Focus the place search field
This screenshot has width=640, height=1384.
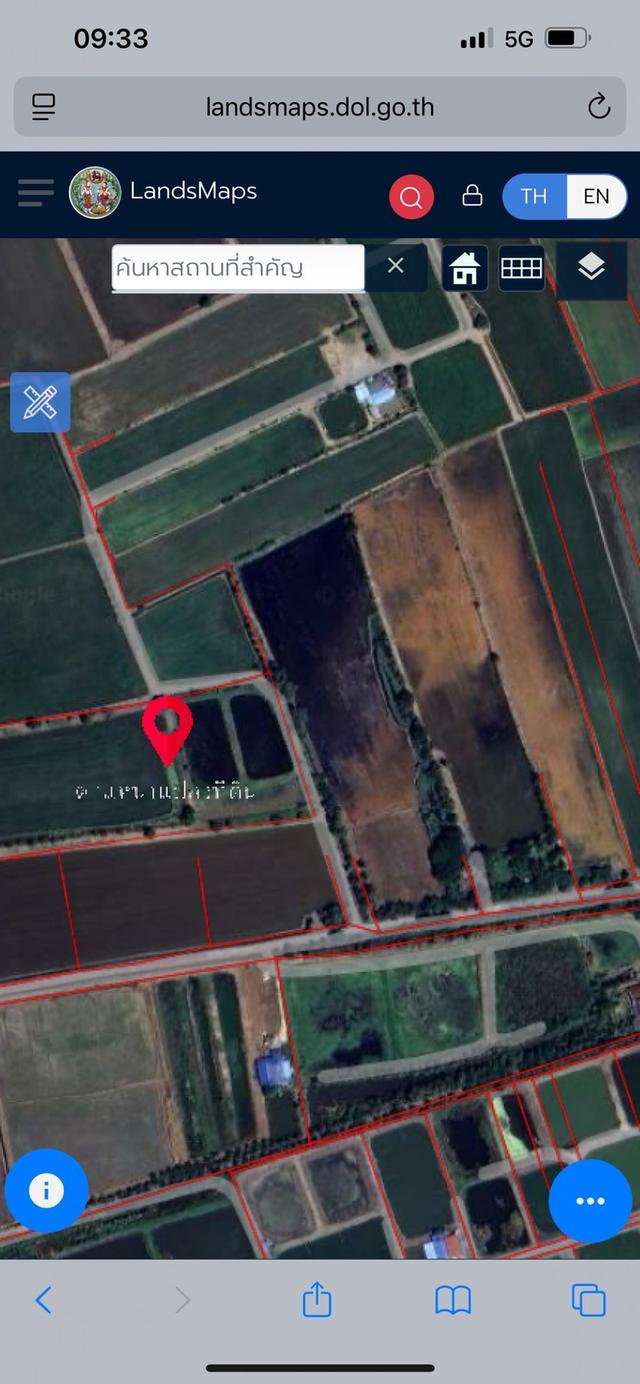click(238, 268)
